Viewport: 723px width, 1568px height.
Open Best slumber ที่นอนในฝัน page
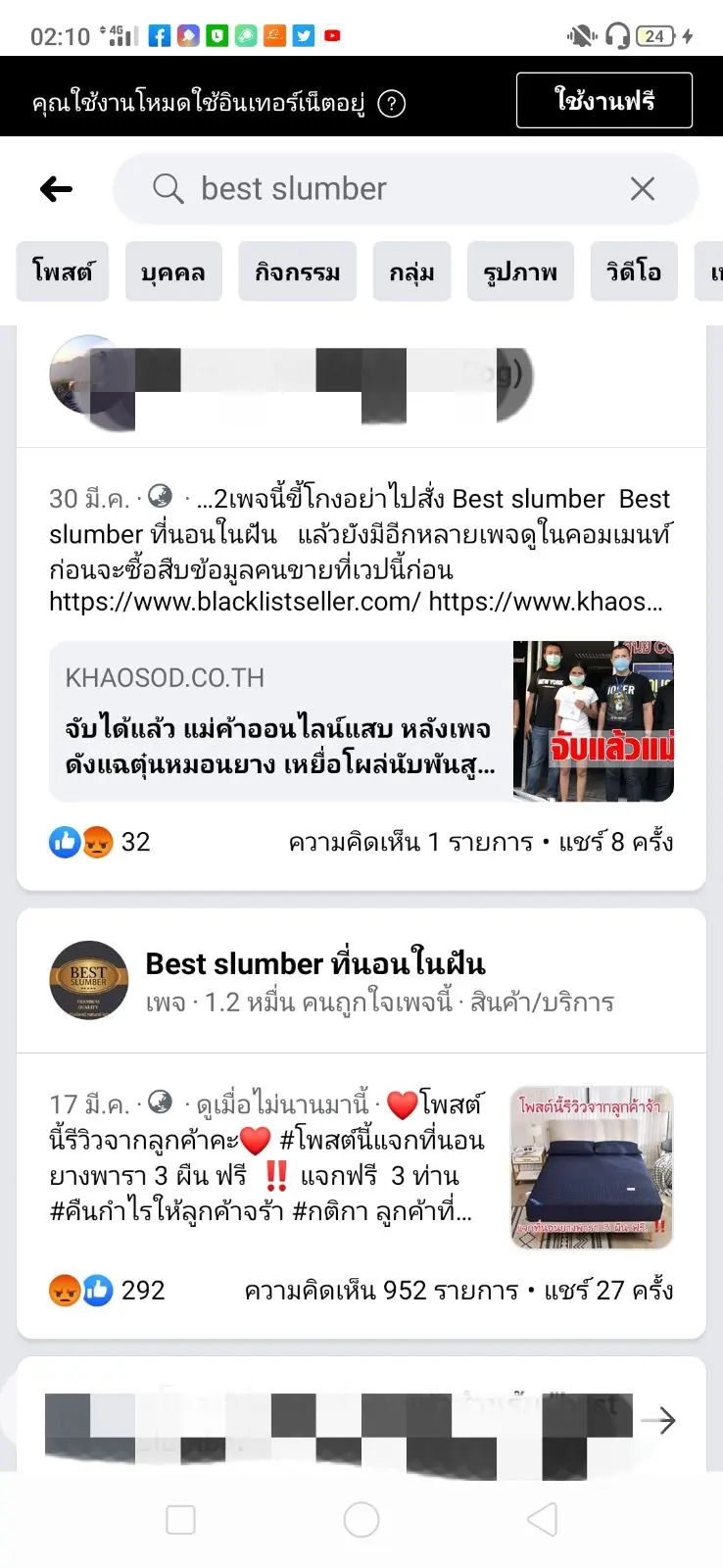coord(315,964)
